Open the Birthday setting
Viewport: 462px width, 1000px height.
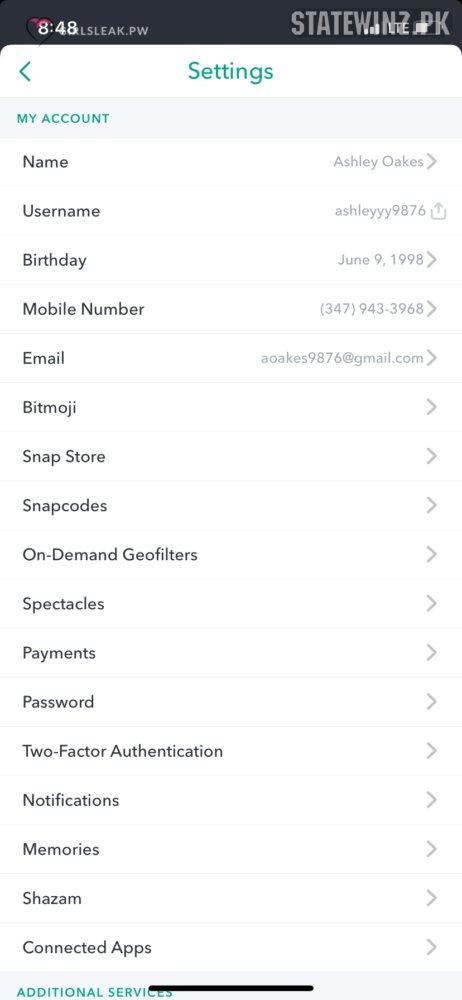[231, 260]
